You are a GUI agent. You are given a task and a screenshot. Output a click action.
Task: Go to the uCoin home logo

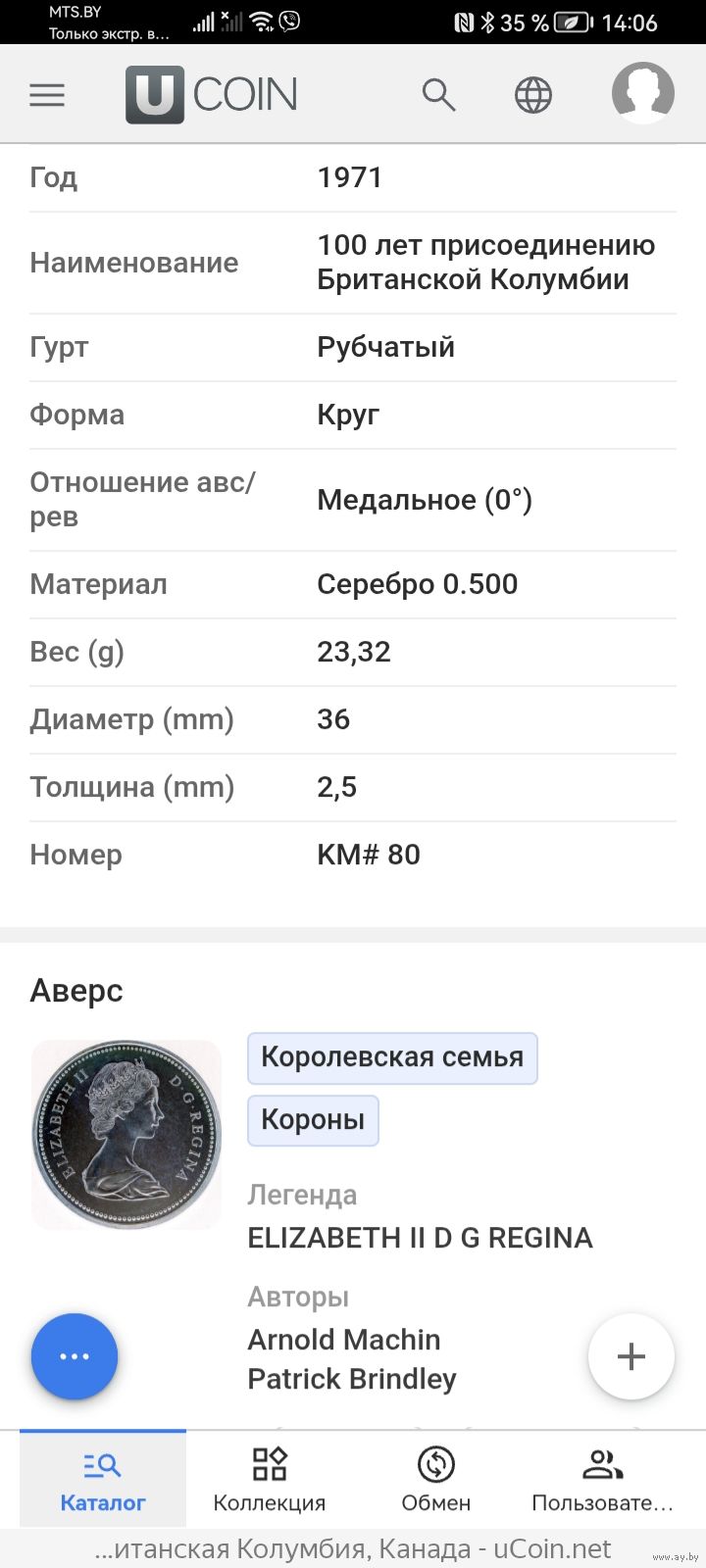pyautogui.click(x=211, y=95)
